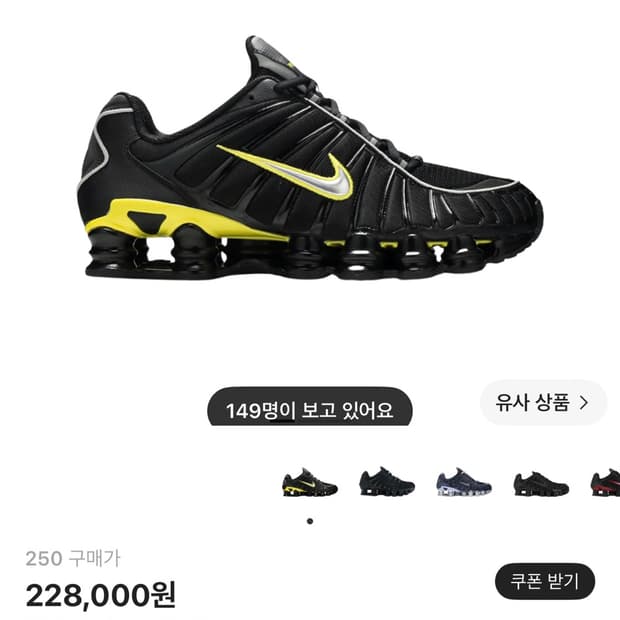Choose the all-black shoe thumbnail next to yellow
620x620 pixels.
click(x=387, y=482)
